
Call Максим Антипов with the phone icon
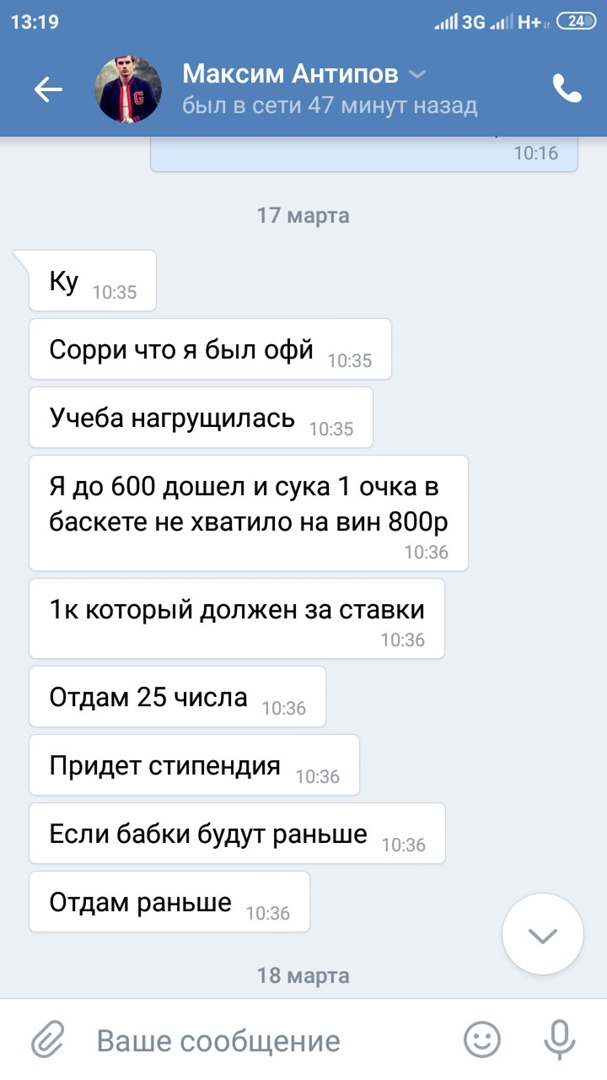pos(566,90)
